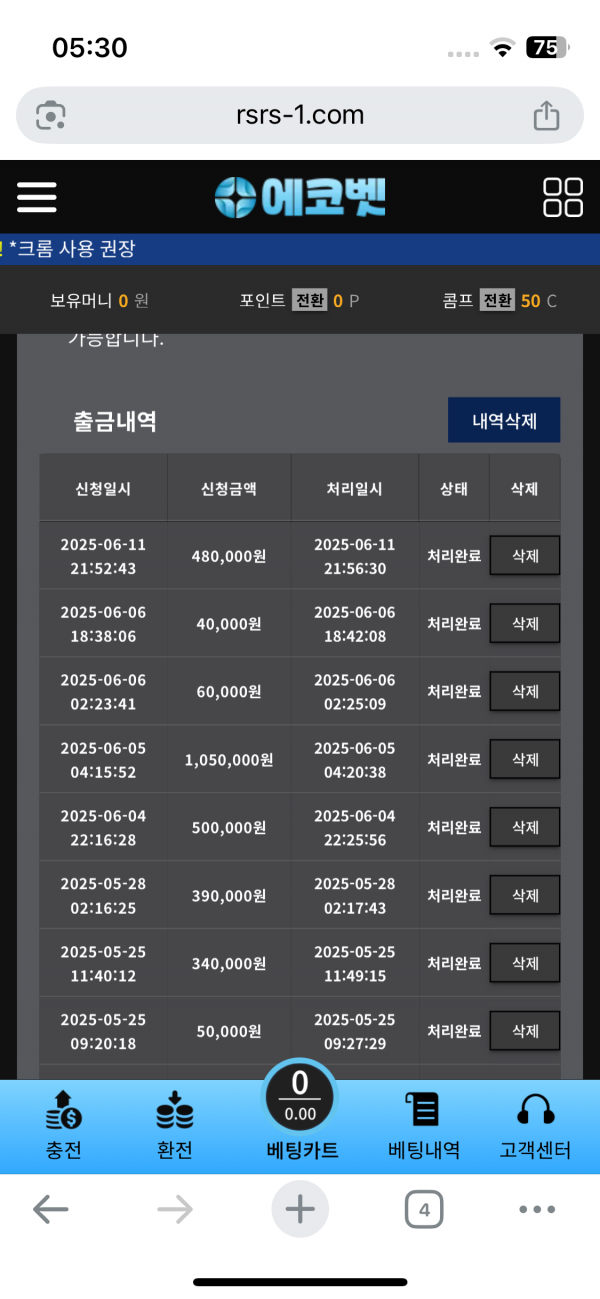Screen dimensions: 600x1299
Task: Open the browser tabs overview
Action: [x=424, y=1210]
